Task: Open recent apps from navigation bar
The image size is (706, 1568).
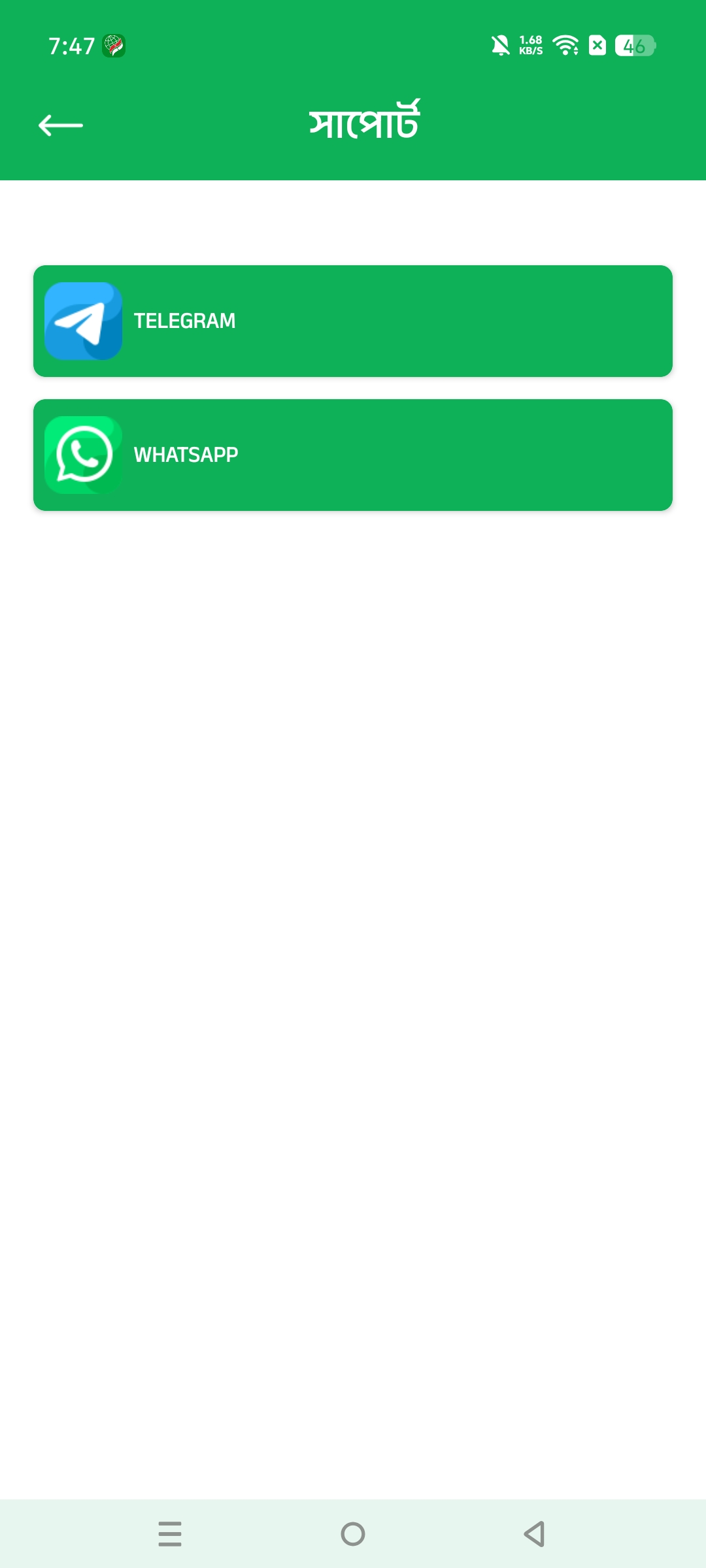Action: (170, 1533)
